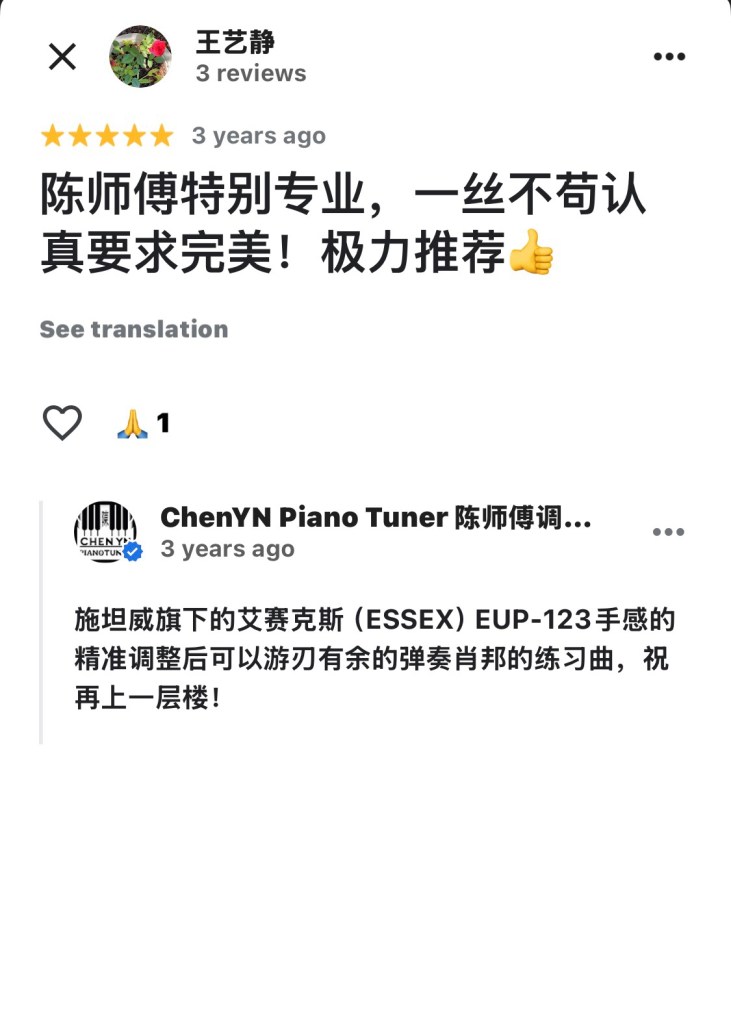This screenshot has height=1023, width=731.
Task: Open overflow menu on ChenYN Piano Tuner's reply
Action: point(668,532)
